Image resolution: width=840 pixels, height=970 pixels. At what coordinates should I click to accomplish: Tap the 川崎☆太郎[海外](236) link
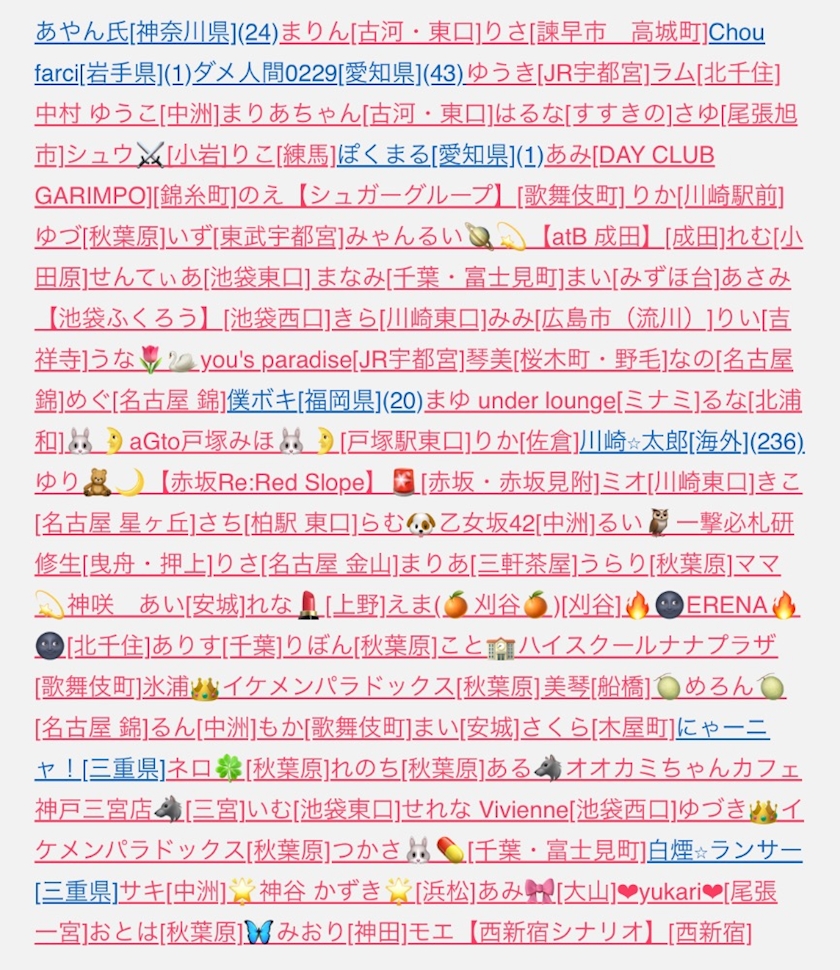tap(692, 441)
